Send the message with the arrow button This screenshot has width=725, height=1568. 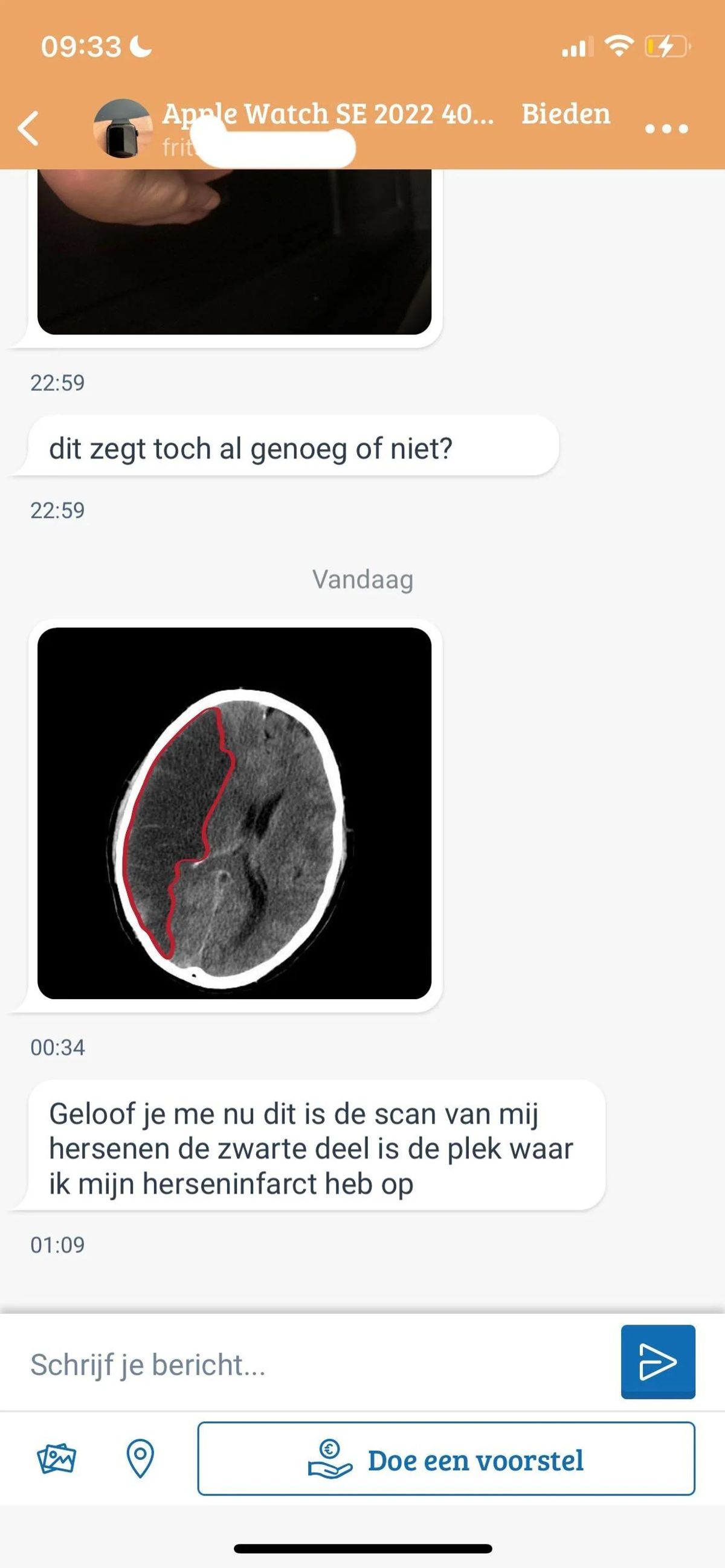[658, 1362]
